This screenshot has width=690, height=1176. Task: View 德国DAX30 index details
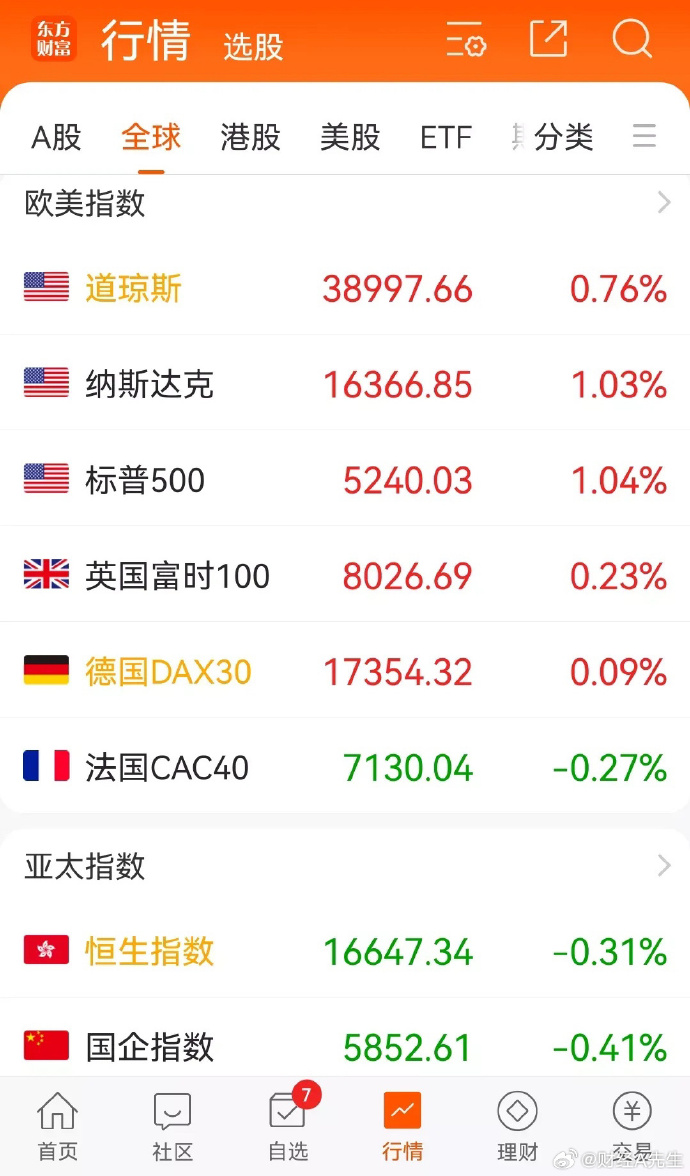[345, 670]
